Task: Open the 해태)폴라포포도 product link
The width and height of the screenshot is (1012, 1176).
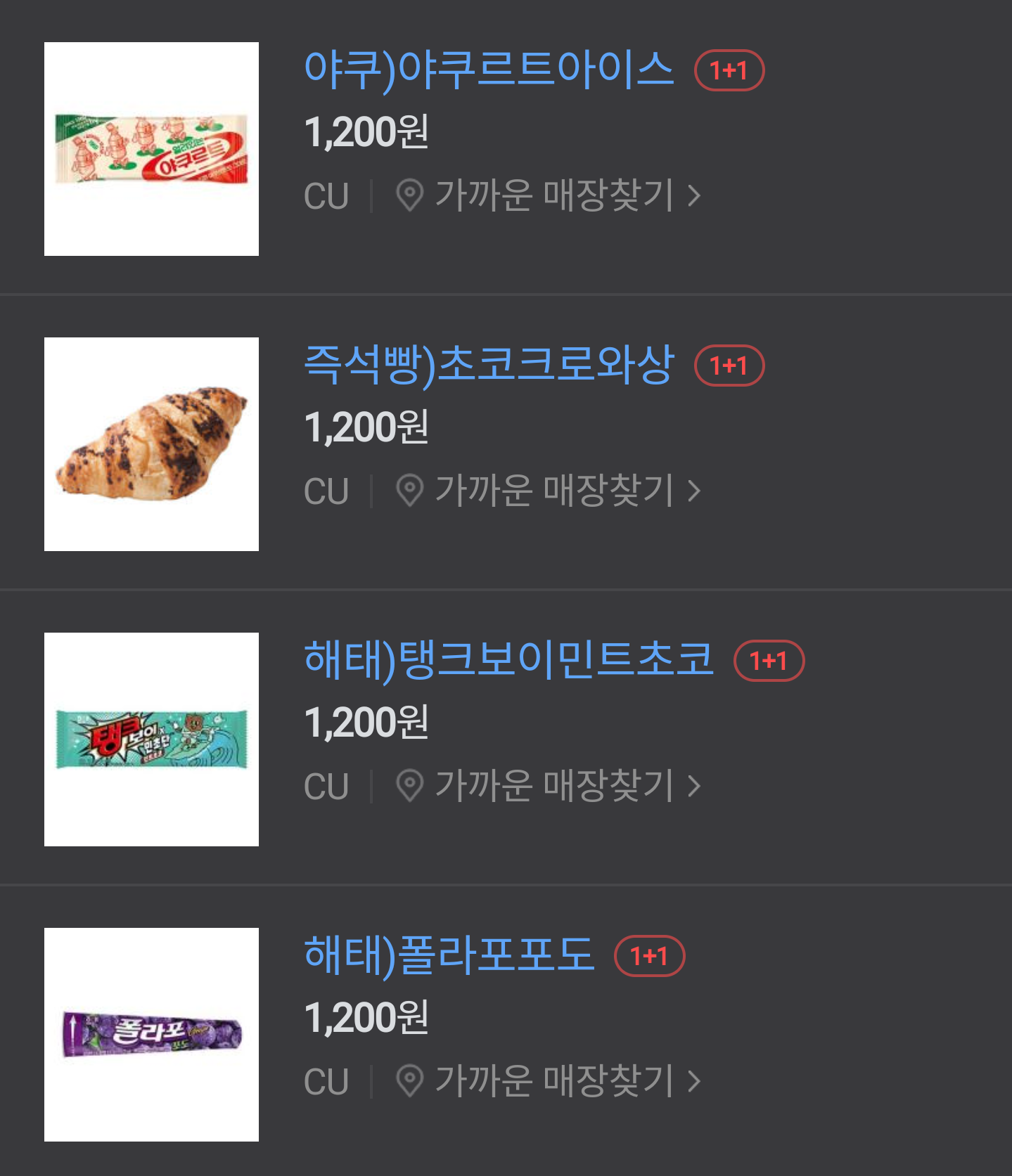Action: click(x=449, y=956)
